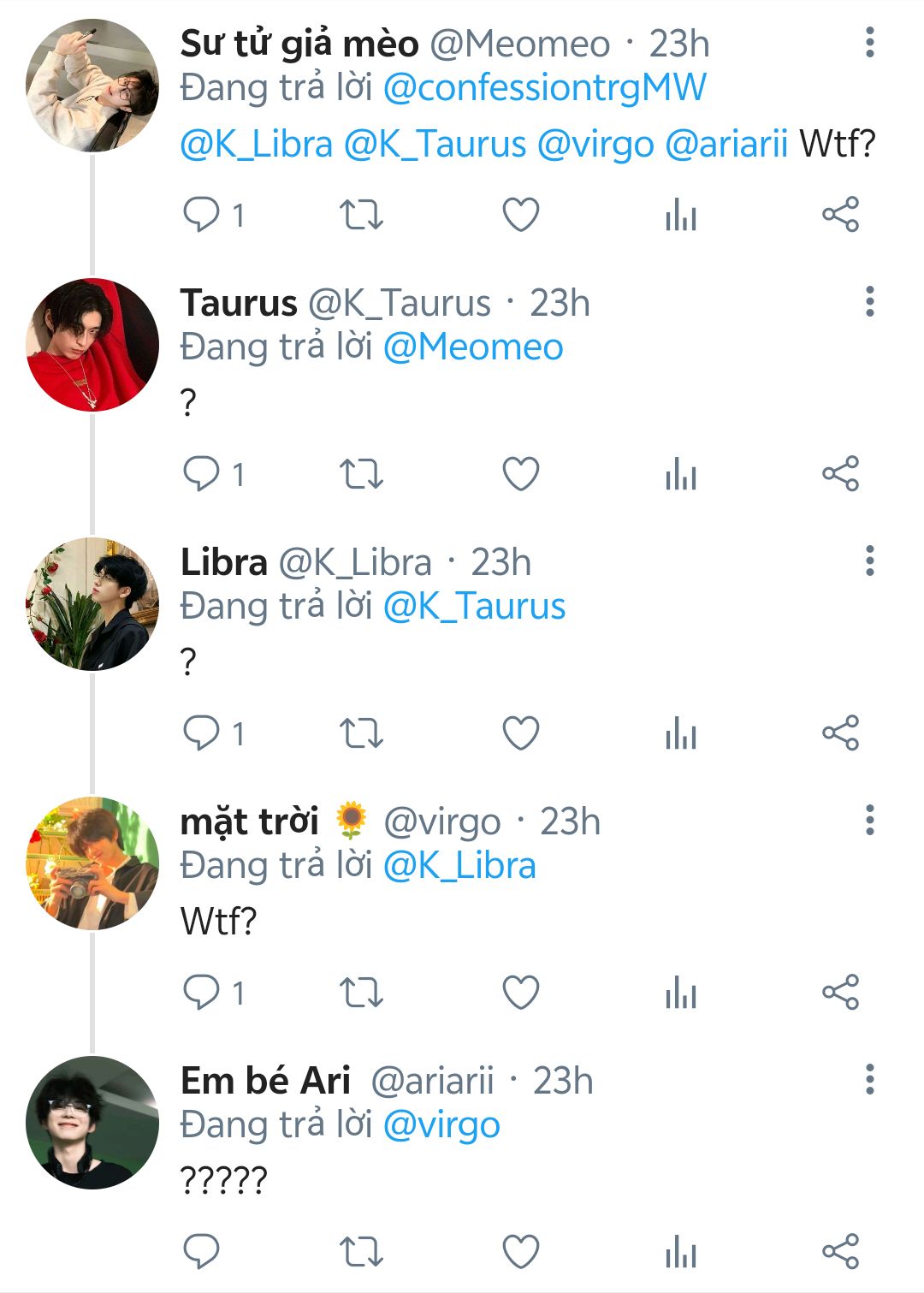Open Em bé Ari's profile avatar
The width and height of the screenshot is (924, 1293).
pyautogui.click(x=92, y=1123)
